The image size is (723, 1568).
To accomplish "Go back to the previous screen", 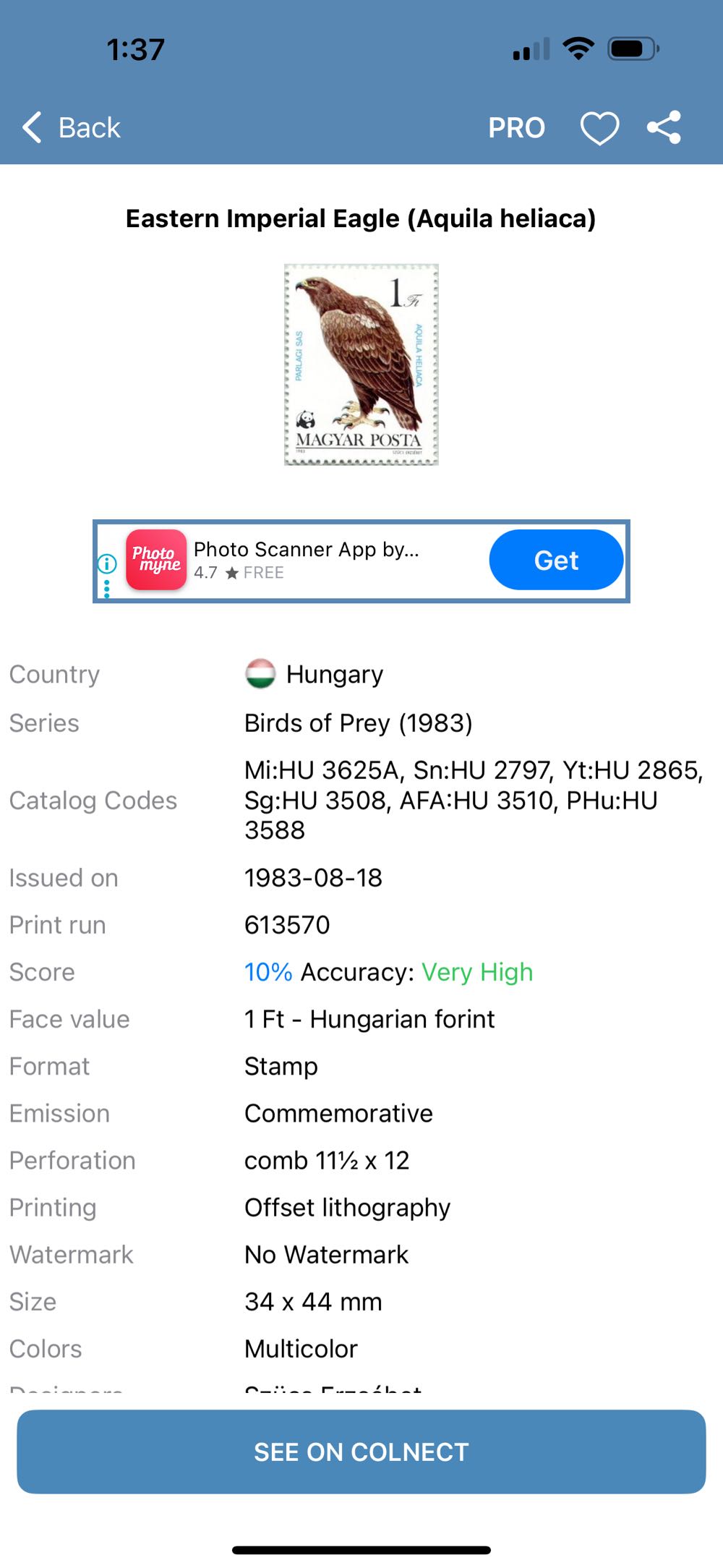I will point(71,128).
